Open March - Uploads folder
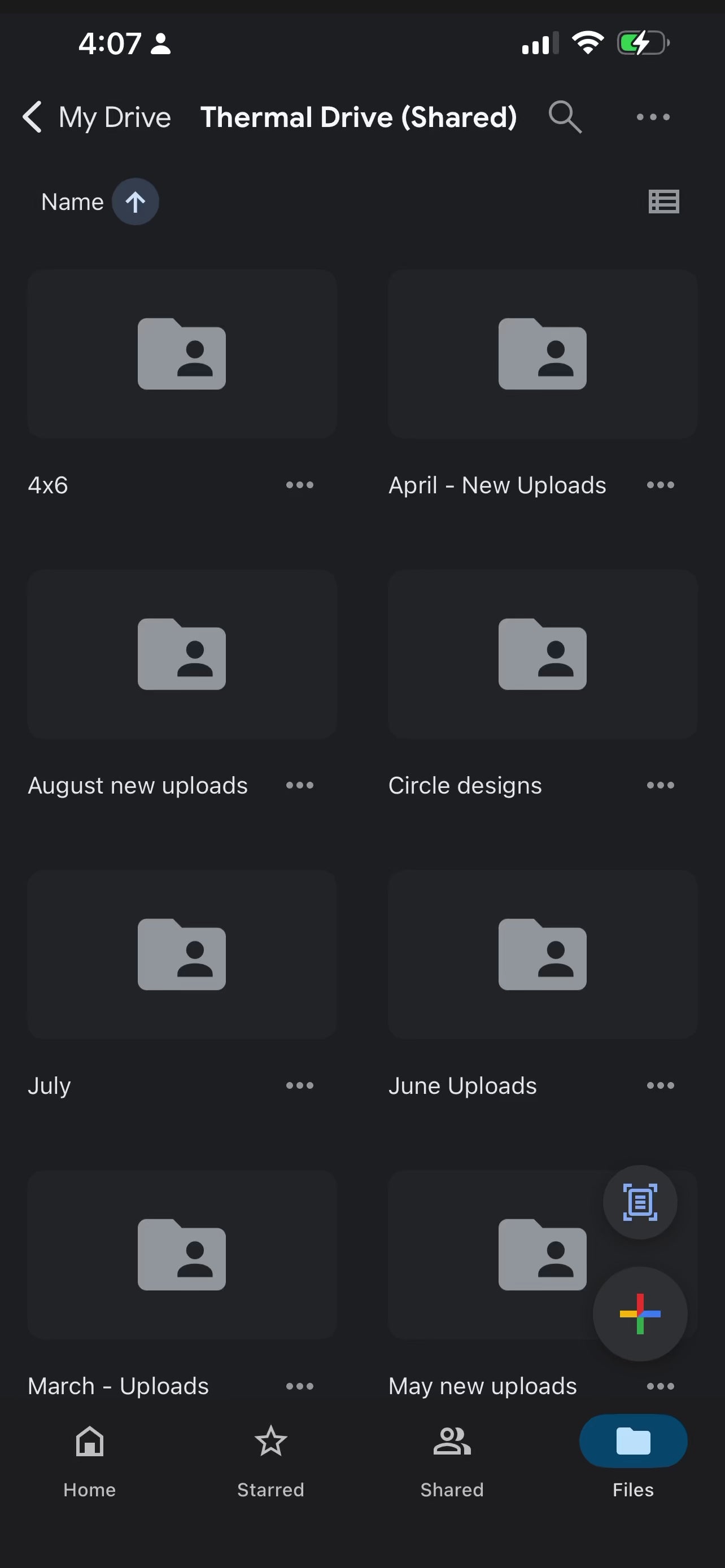This screenshot has width=725, height=1568. pos(182,1255)
